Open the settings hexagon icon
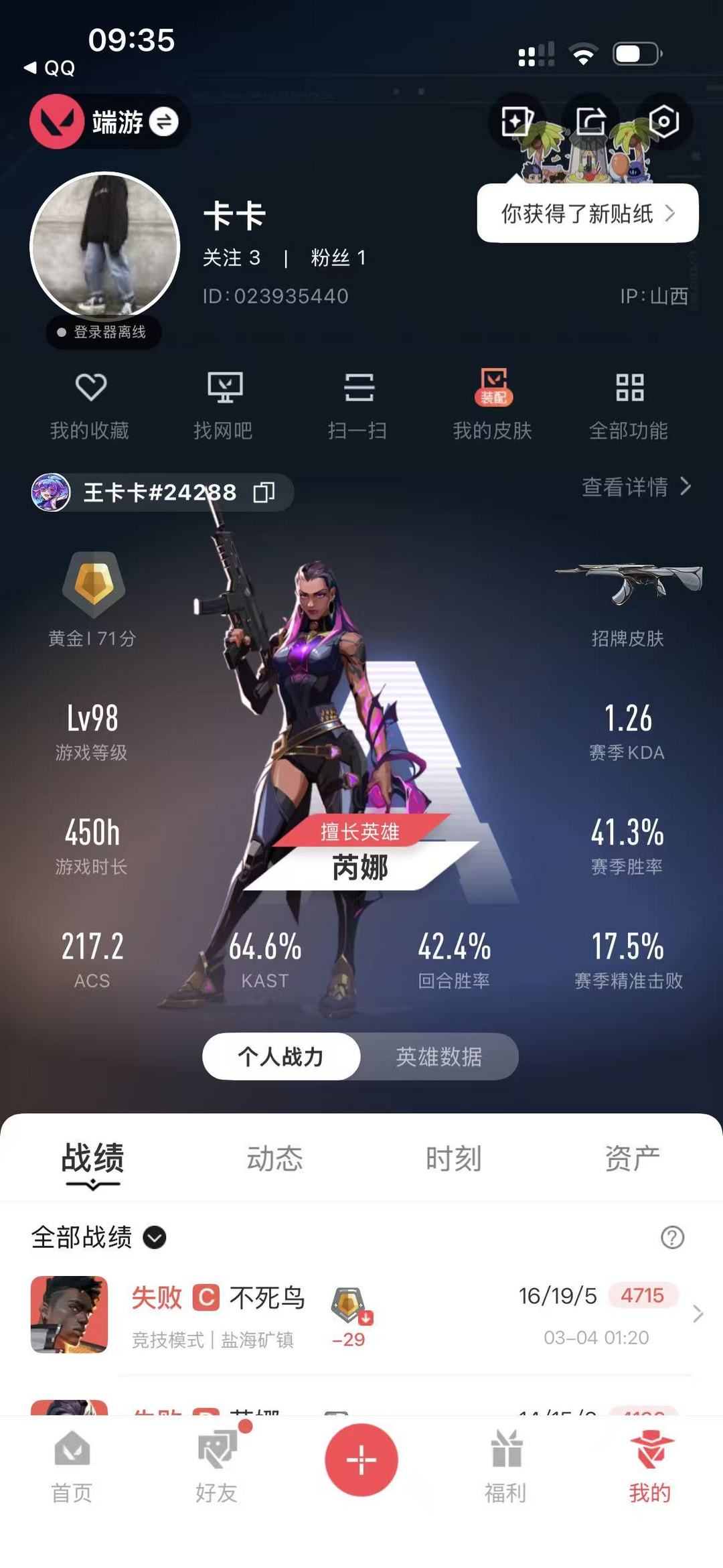Screen dimensions: 723x1568 pyautogui.click(x=663, y=121)
